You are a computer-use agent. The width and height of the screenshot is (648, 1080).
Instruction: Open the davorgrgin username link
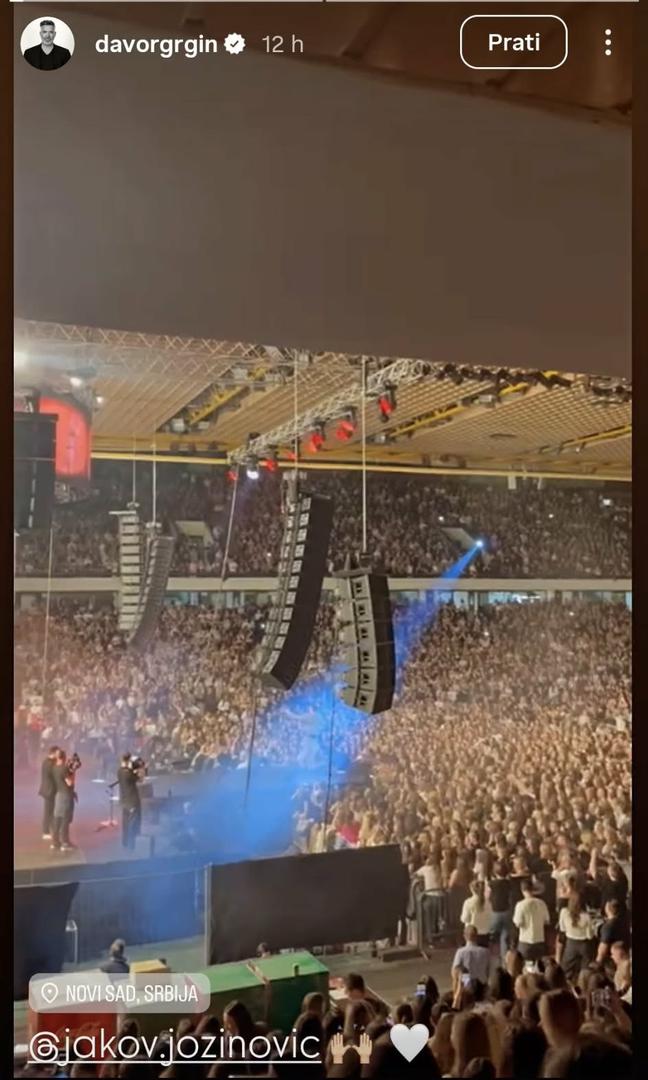157,44
